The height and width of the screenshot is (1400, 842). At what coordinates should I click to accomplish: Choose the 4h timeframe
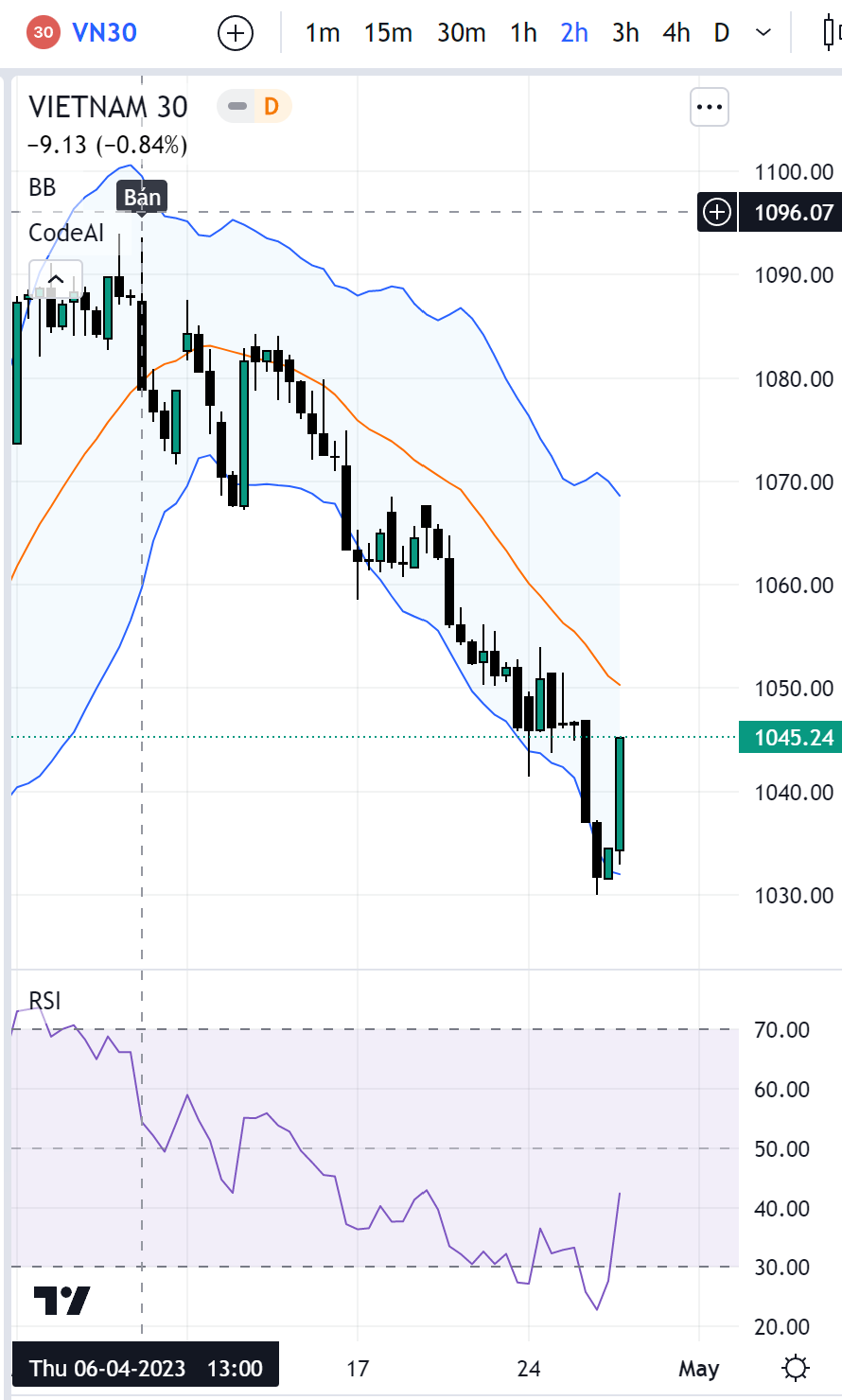click(x=676, y=33)
